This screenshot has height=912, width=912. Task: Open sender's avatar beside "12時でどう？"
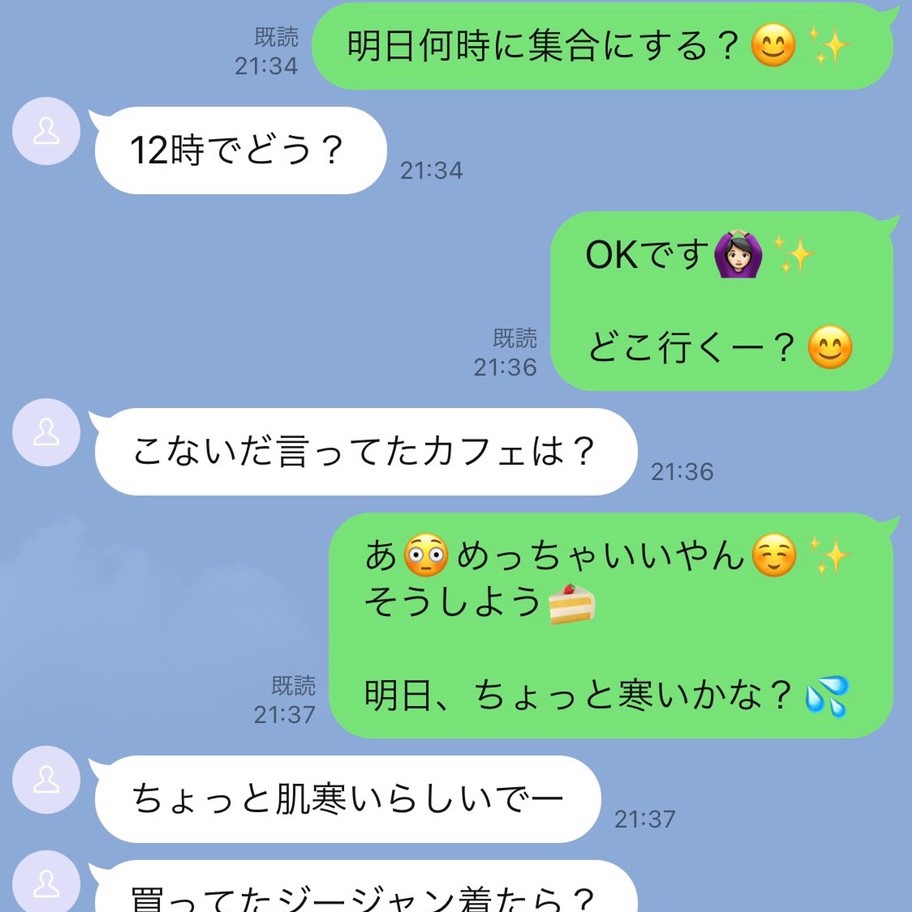click(46, 132)
